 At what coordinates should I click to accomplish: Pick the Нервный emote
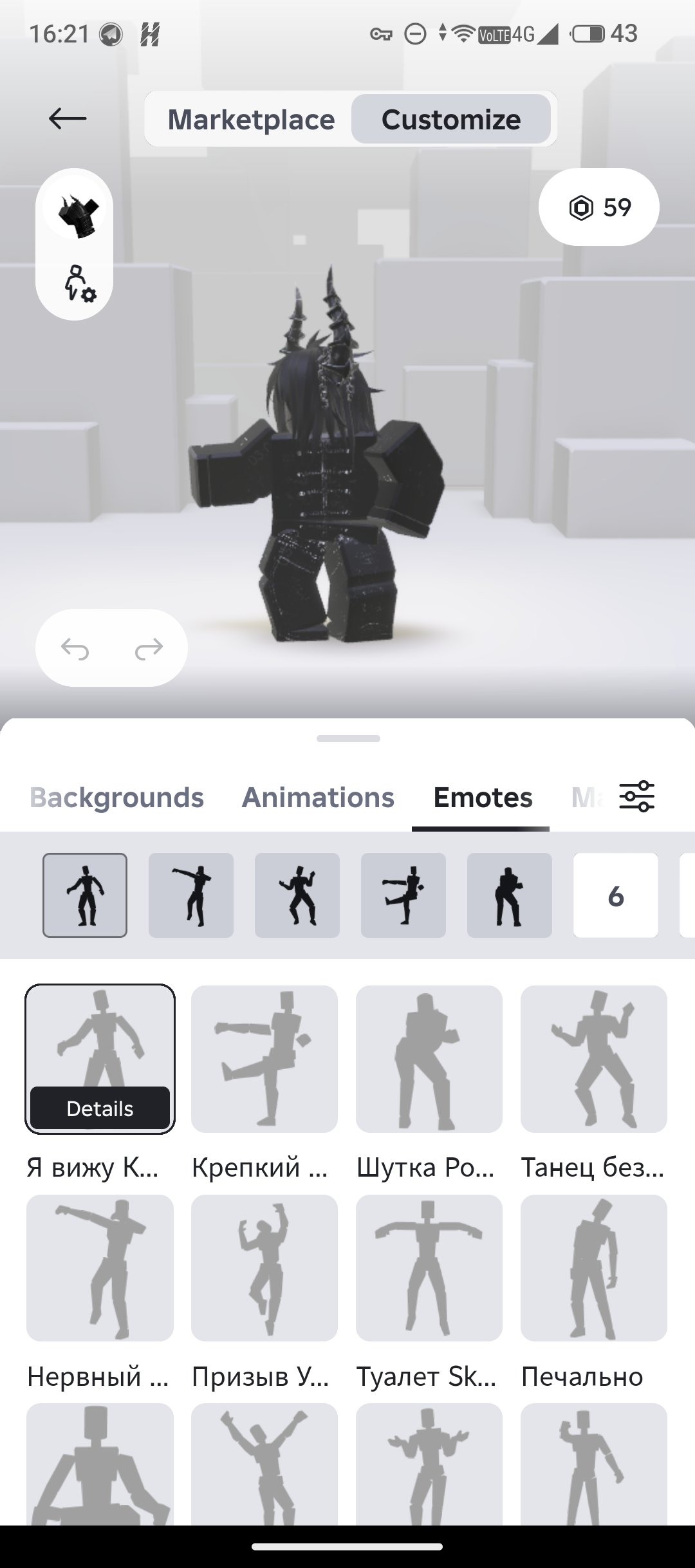click(100, 1268)
